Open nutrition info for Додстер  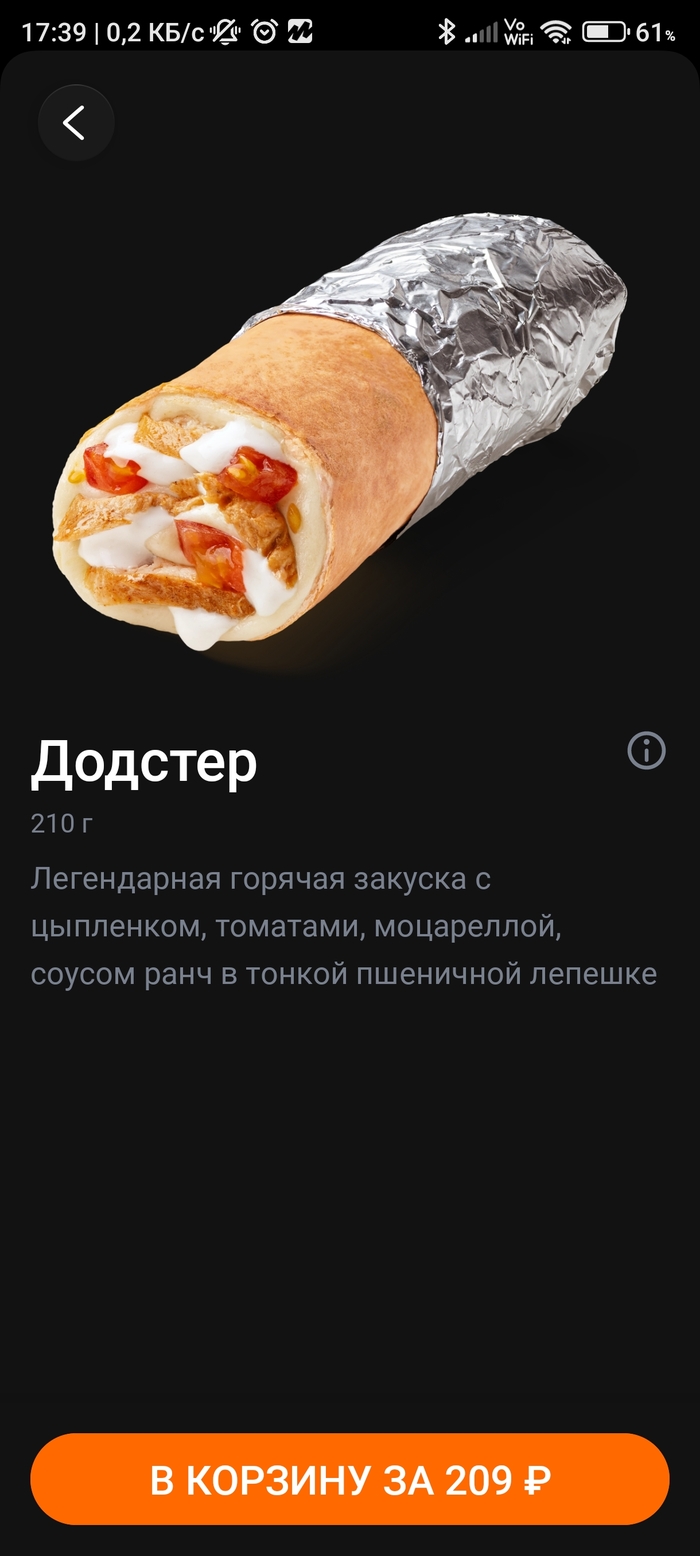tap(646, 750)
